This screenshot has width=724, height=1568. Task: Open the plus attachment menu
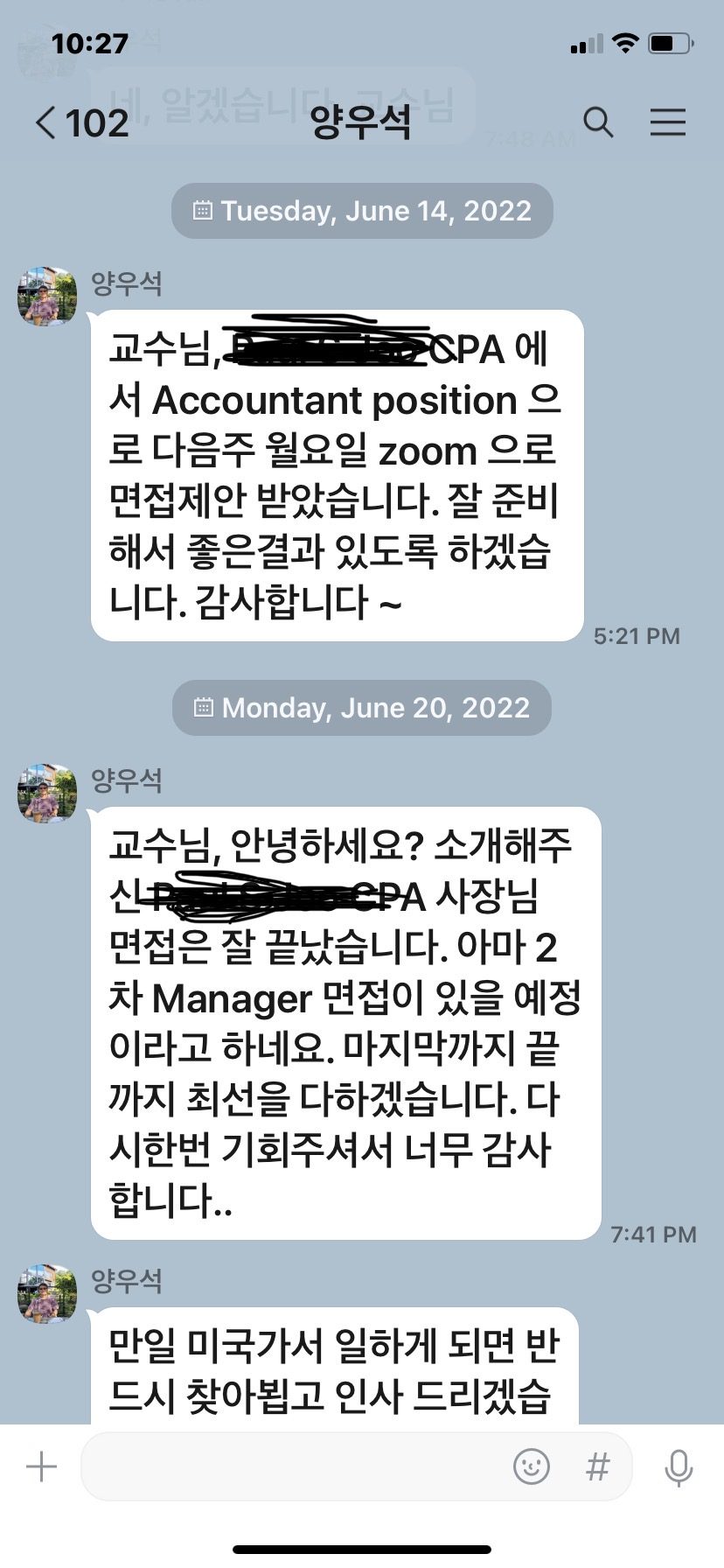coord(41,1466)
